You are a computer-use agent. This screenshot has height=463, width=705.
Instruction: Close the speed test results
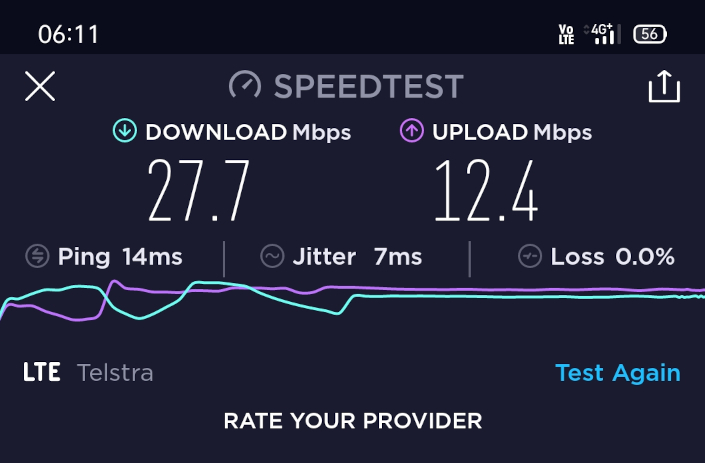point(40,87)
